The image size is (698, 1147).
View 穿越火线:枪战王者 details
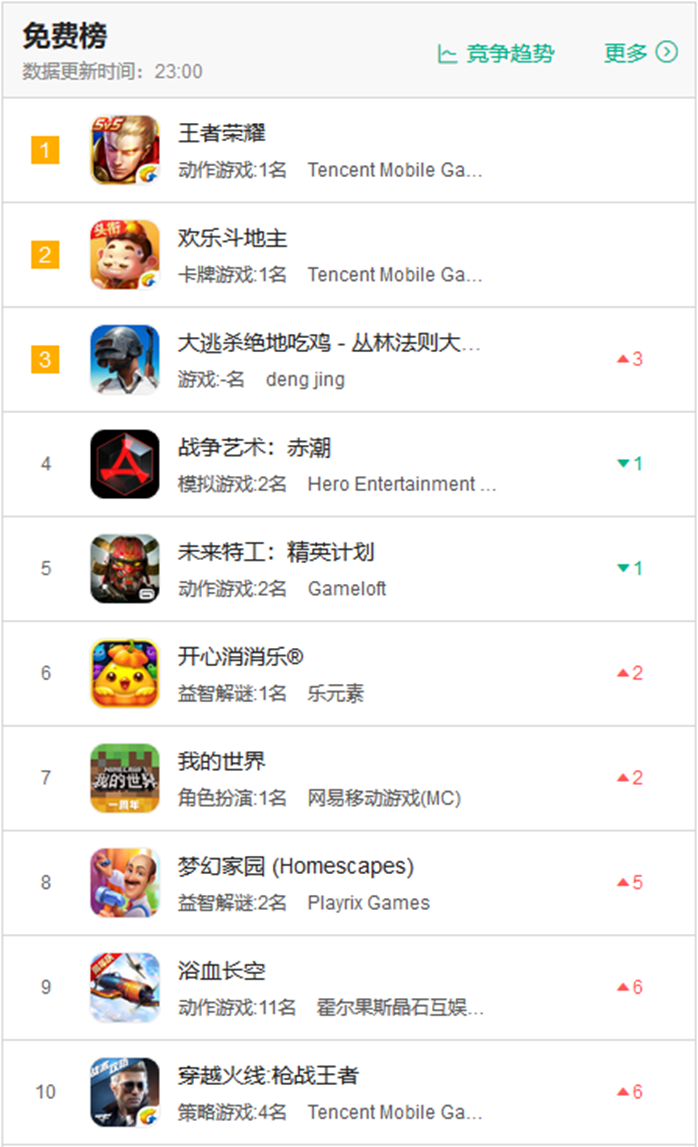(x=268, y=1076)
